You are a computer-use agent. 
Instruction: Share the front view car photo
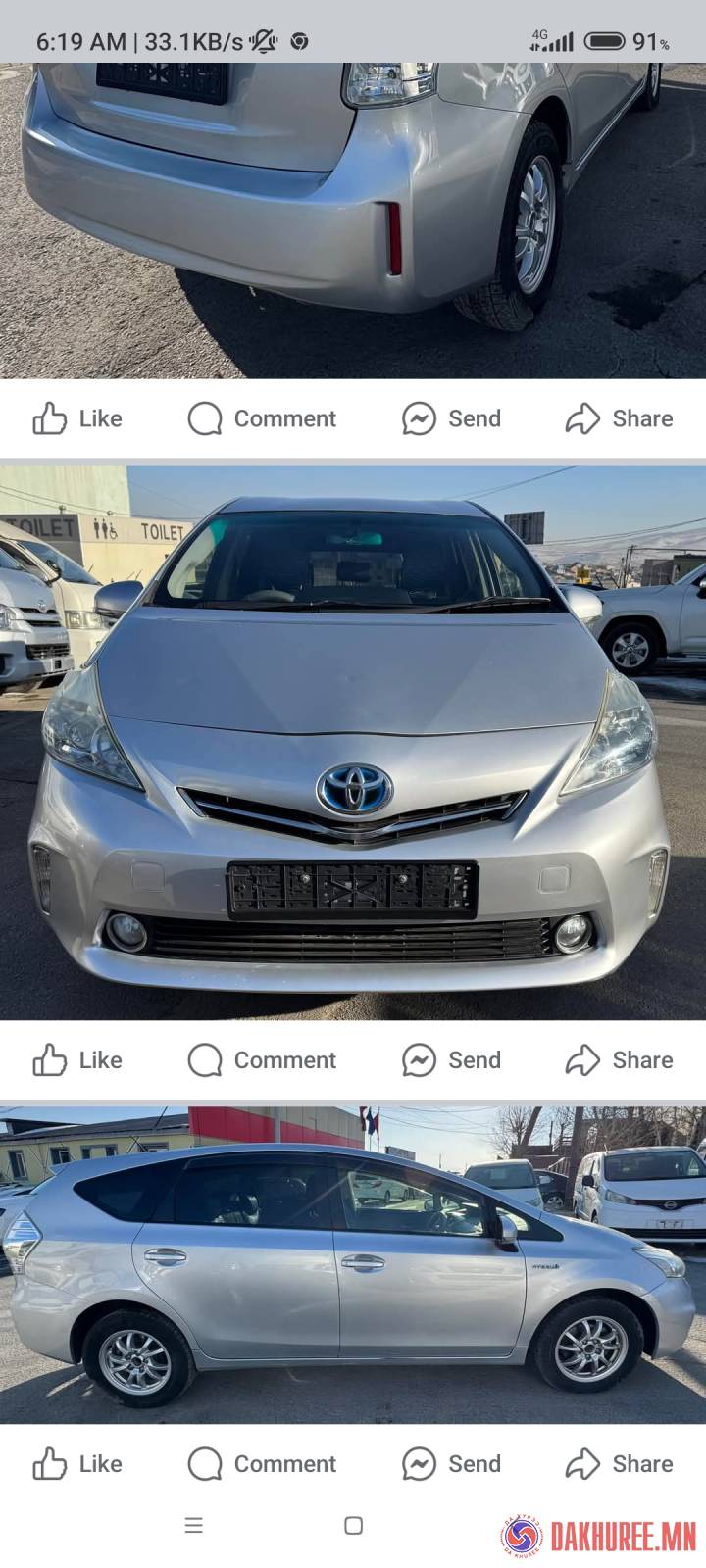point(620,1060)
